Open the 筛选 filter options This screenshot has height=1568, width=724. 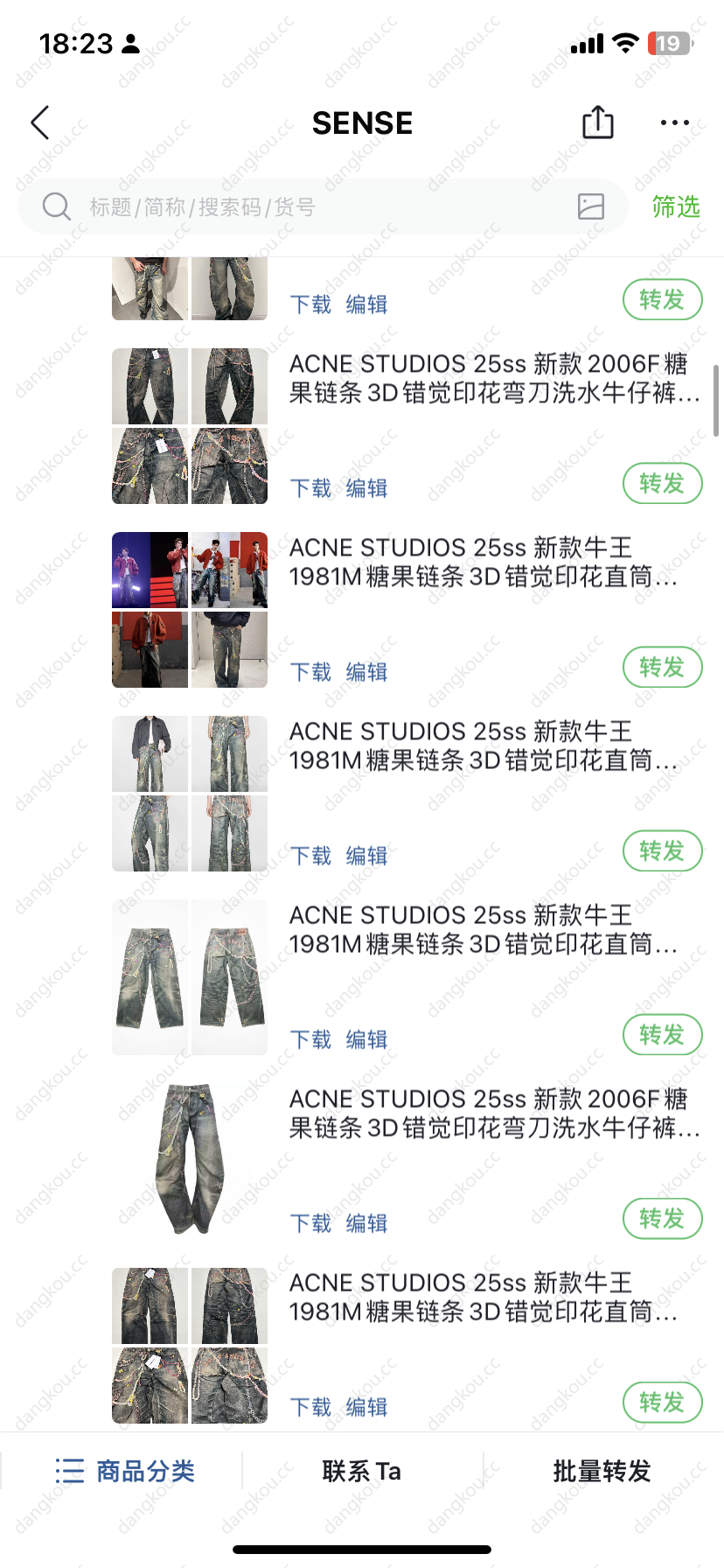[676, 207]
